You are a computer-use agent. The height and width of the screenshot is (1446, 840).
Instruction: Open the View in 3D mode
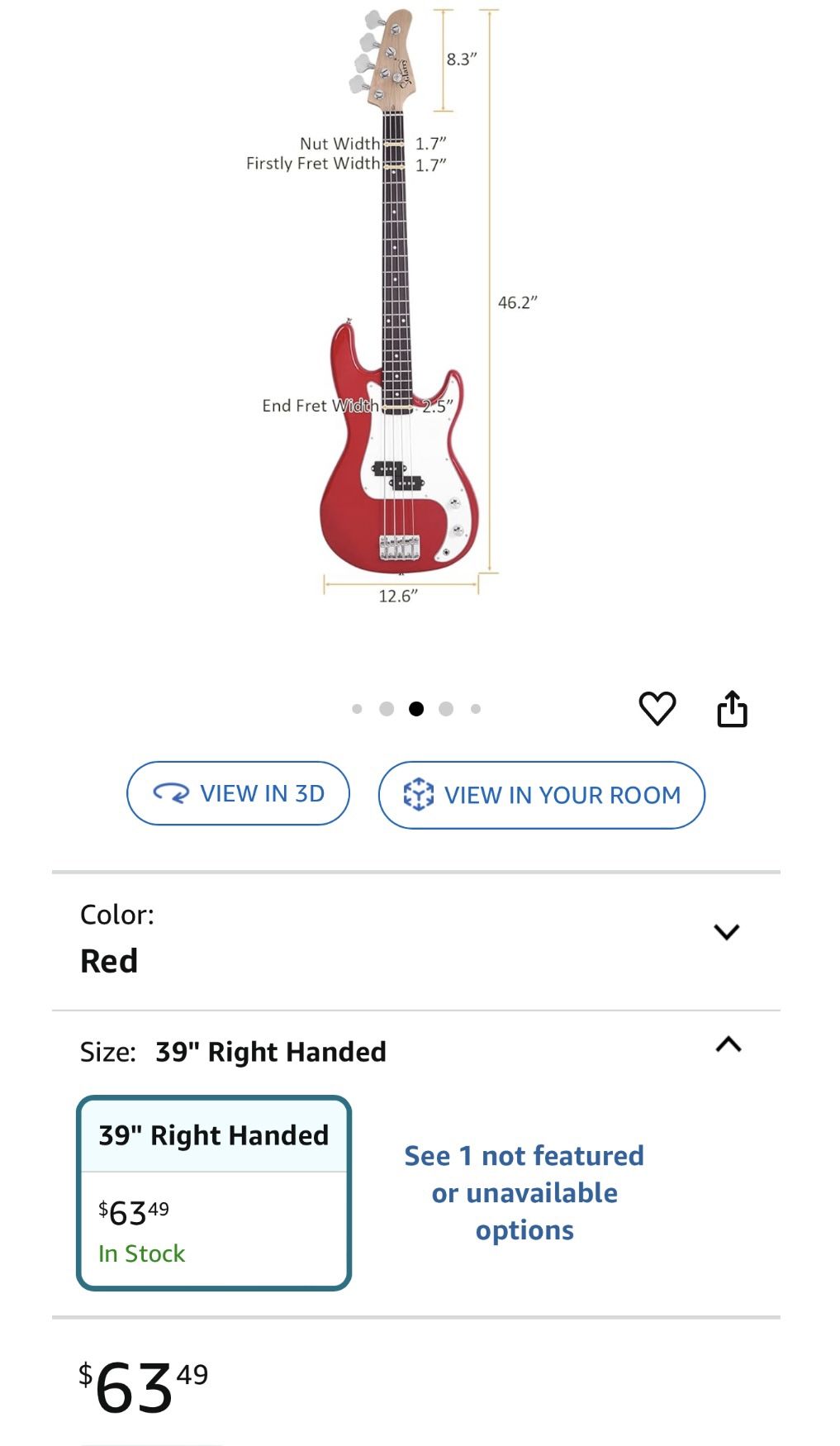click(x=238, y=793)
